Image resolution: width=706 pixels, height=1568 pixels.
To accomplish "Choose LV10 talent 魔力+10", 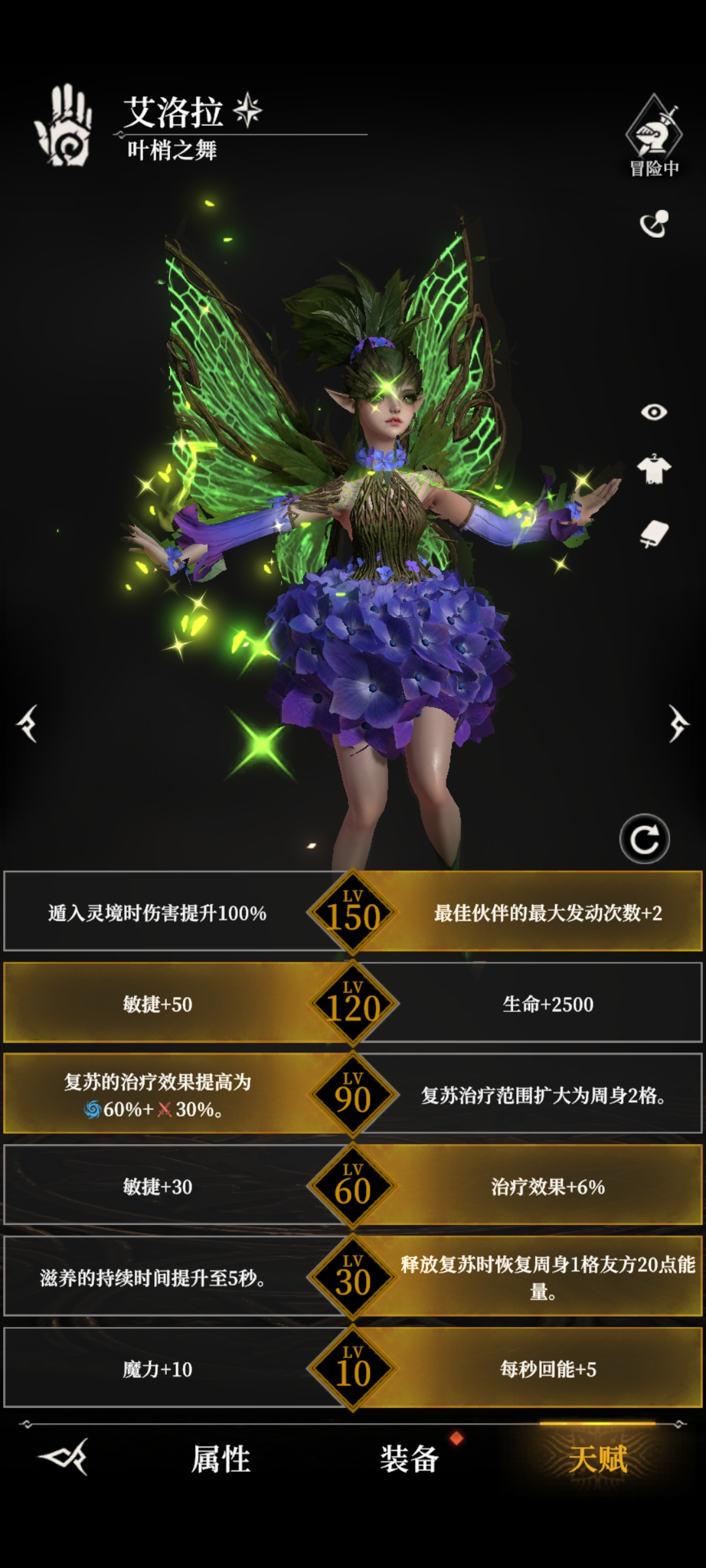I will [157, 1369].
